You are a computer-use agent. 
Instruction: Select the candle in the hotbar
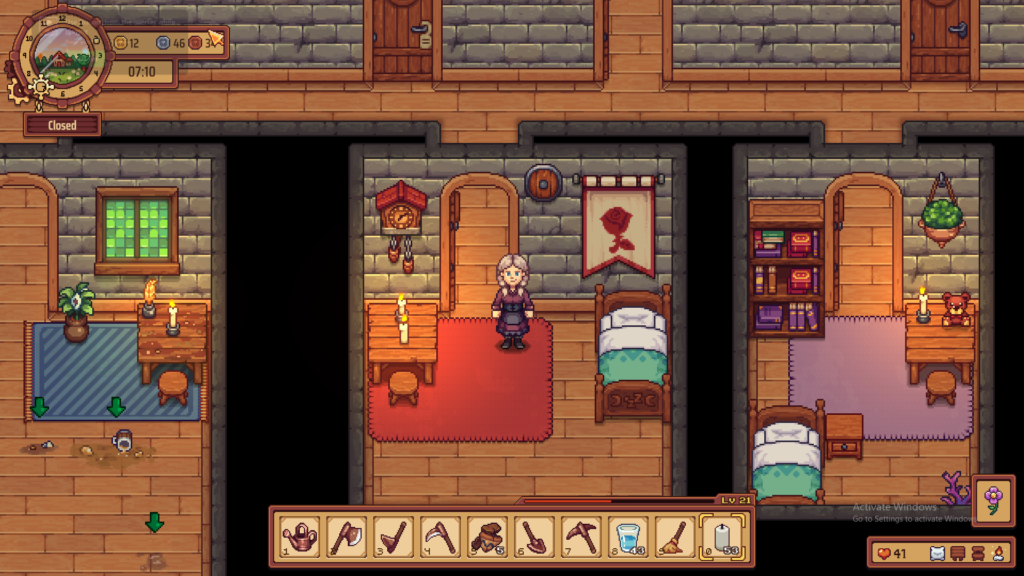722,536
